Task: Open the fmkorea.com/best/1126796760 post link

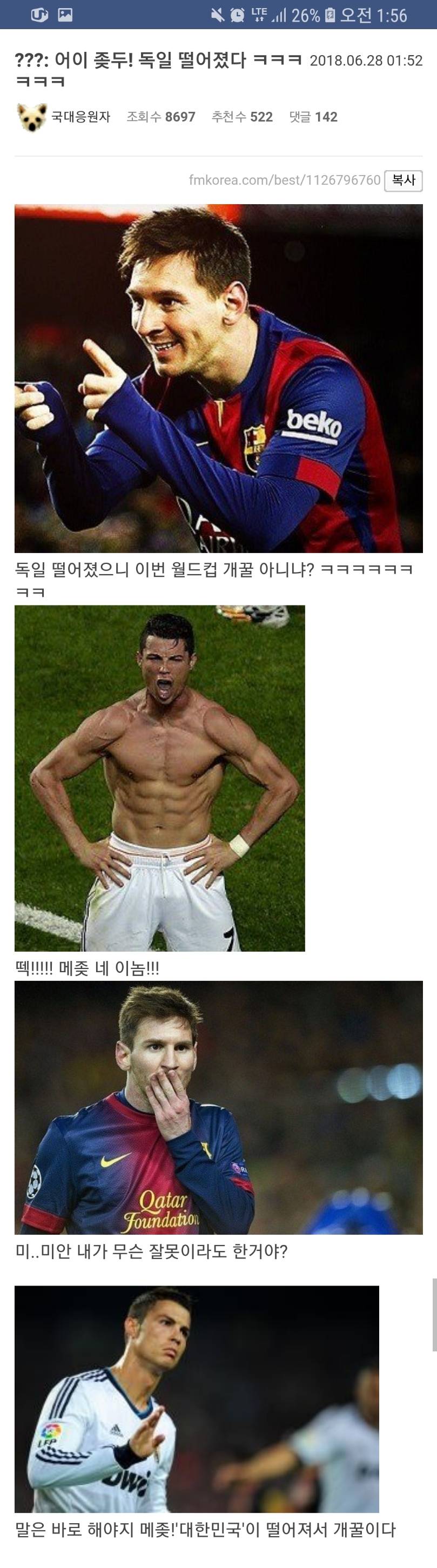Action: [x=284, y=180]
